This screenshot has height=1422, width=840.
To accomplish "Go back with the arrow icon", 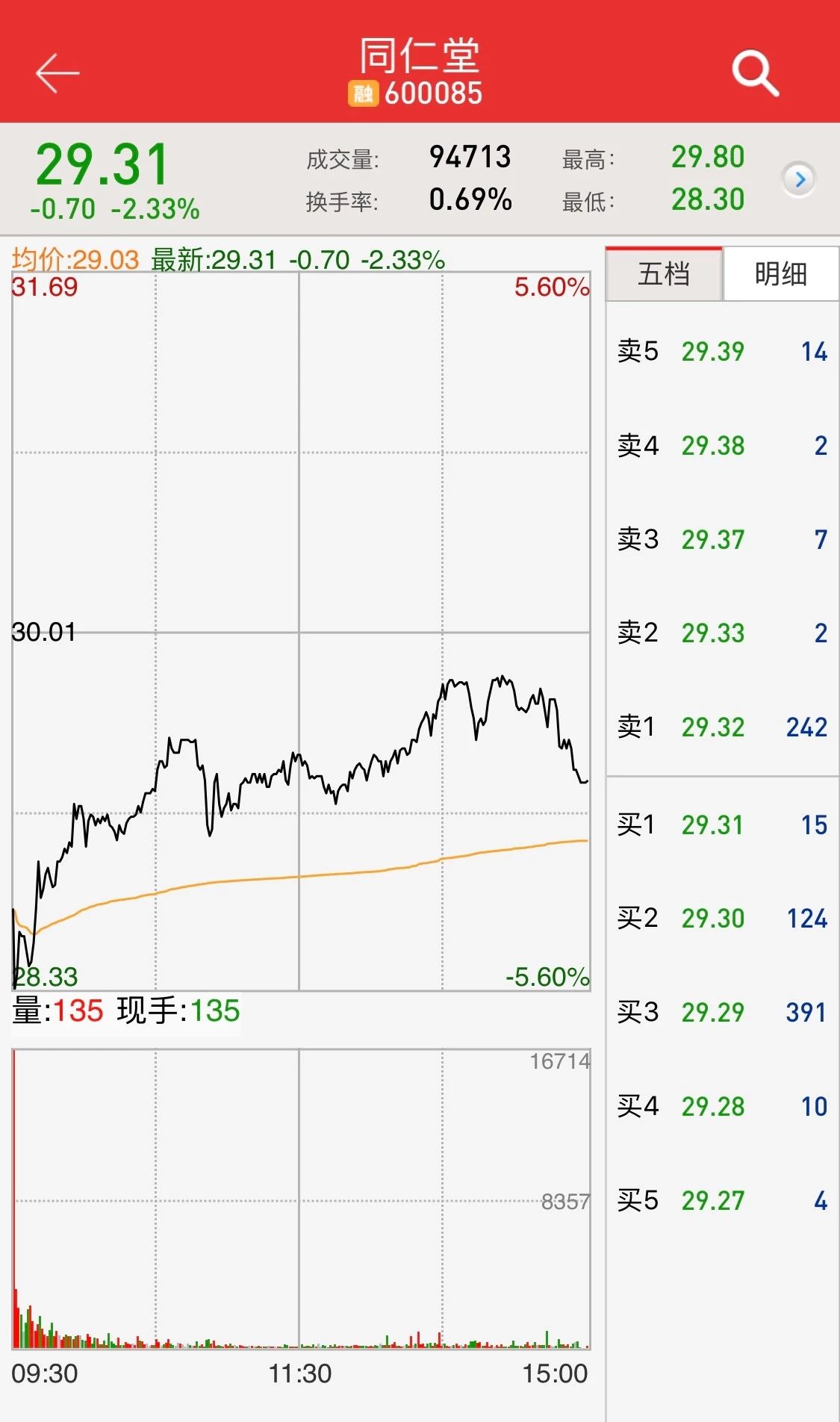I will (x=57, y=73).
